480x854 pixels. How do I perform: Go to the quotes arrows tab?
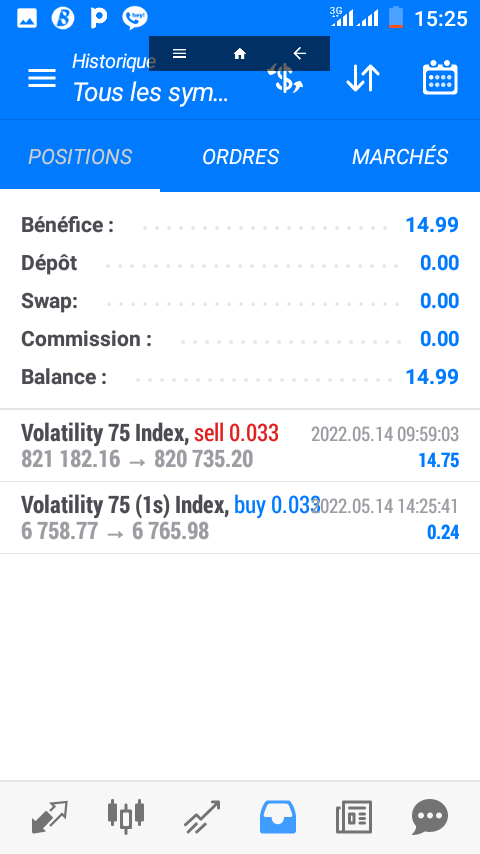pyautogui.click(x=50, y=818)
